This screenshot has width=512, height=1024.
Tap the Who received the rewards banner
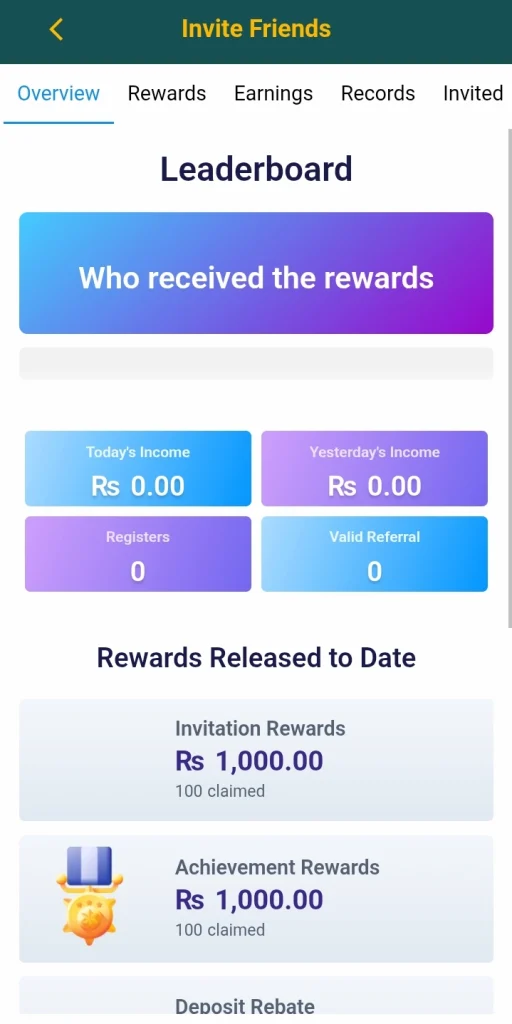[256, 273]
